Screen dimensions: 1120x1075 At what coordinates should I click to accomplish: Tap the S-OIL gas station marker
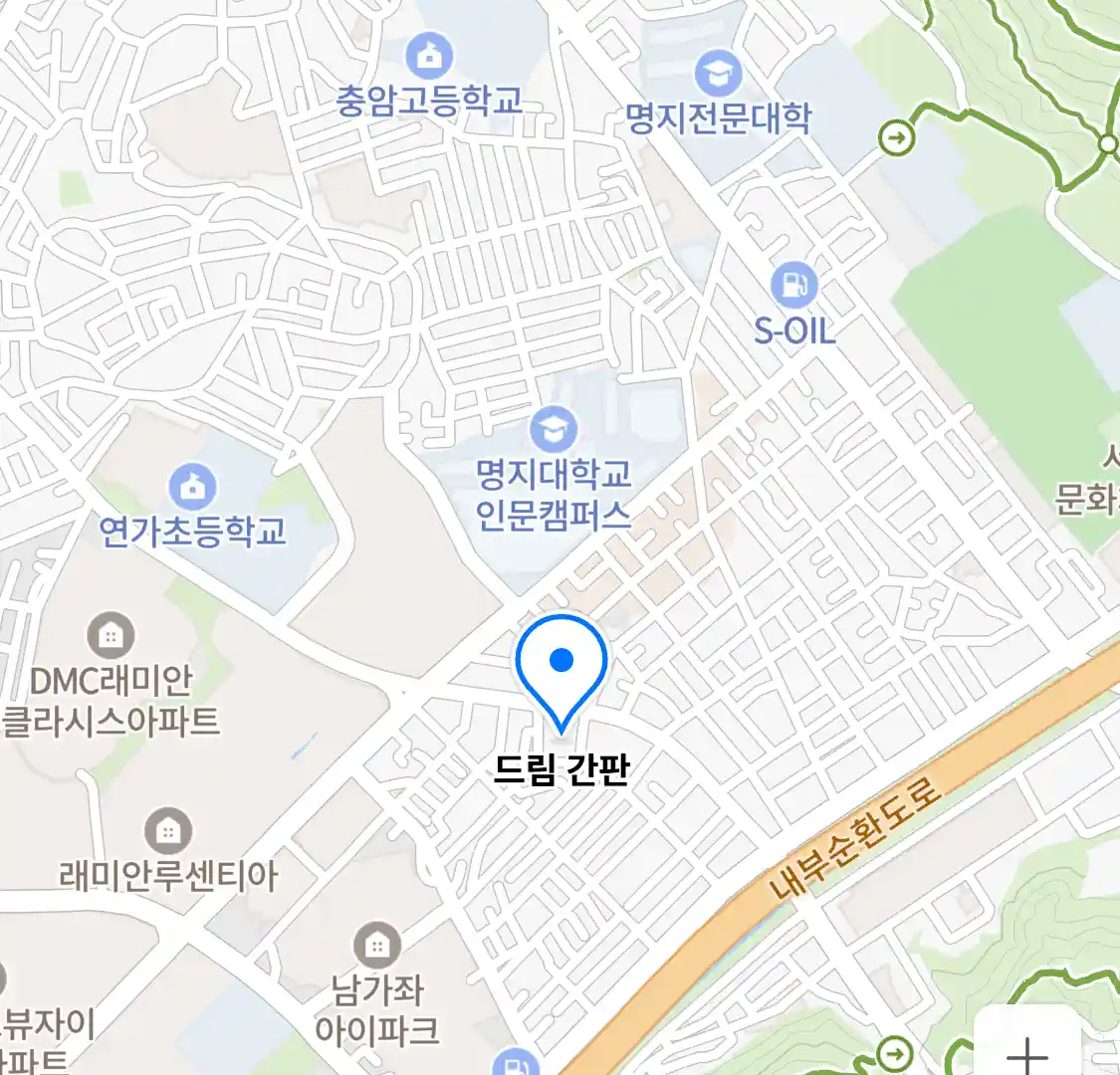[793, 287]
